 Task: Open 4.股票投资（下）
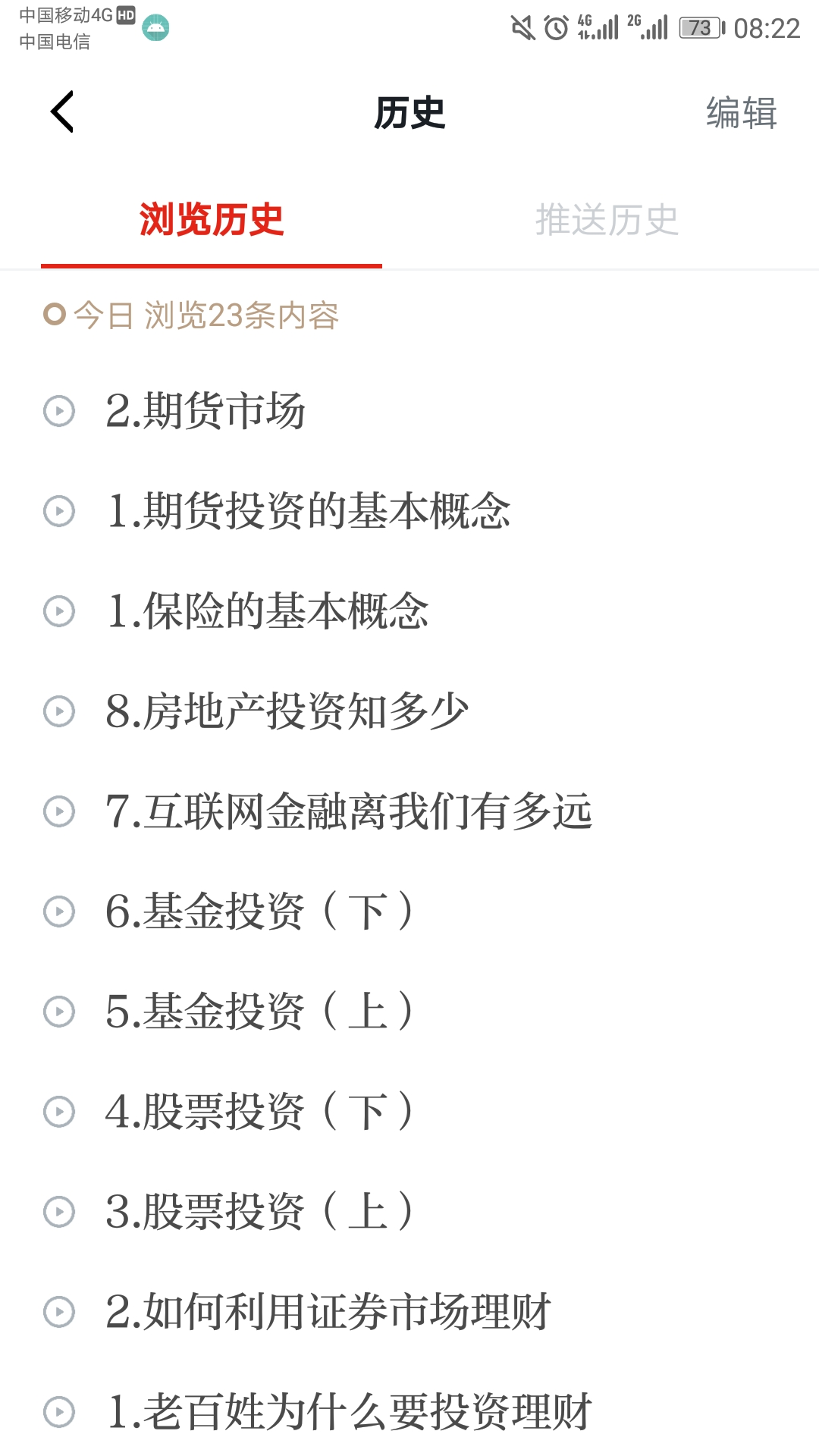pos(259,1112)
